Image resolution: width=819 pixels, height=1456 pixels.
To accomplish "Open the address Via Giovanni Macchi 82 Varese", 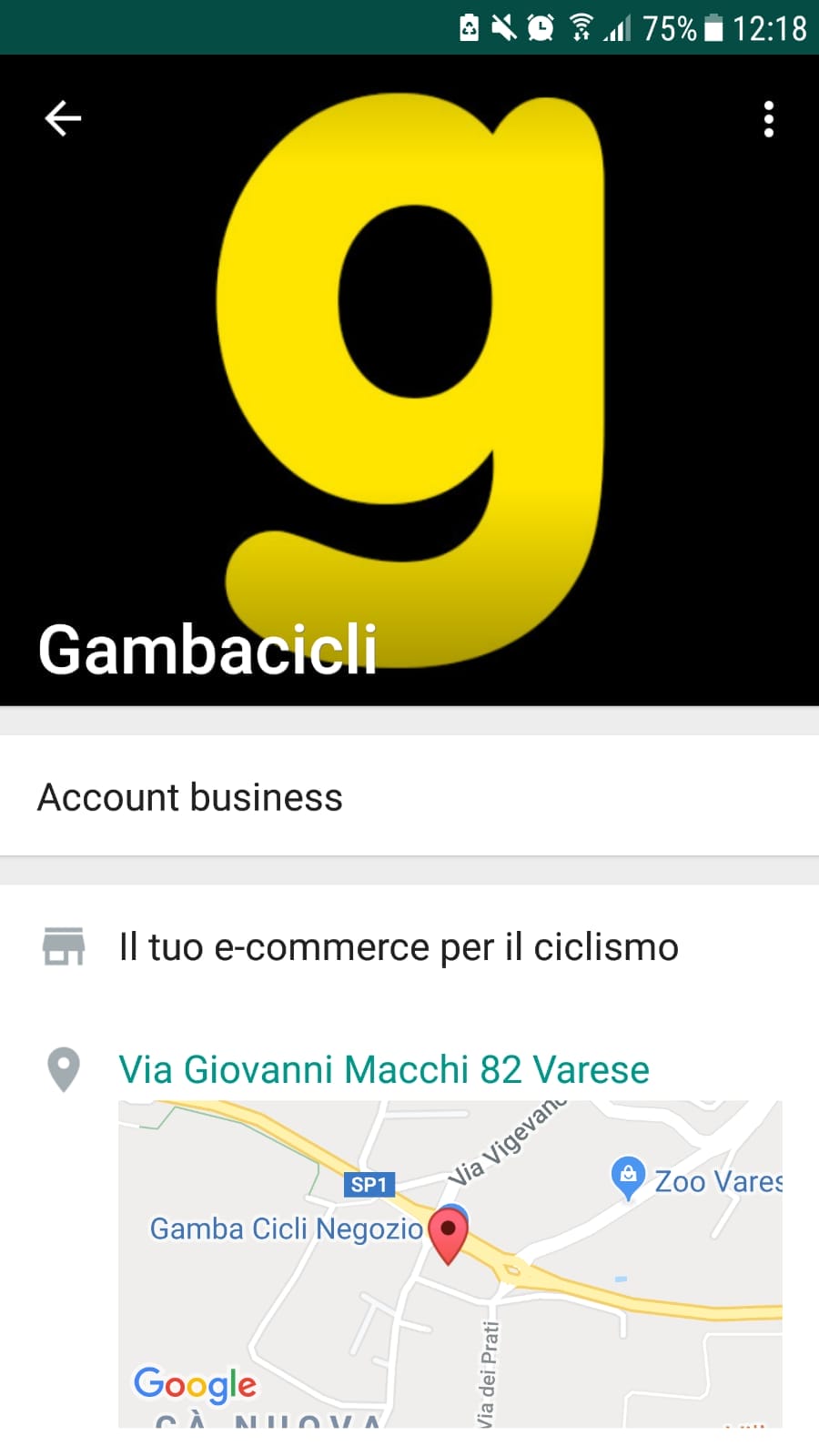I will pyautogui.click(x=382, y=1070).
